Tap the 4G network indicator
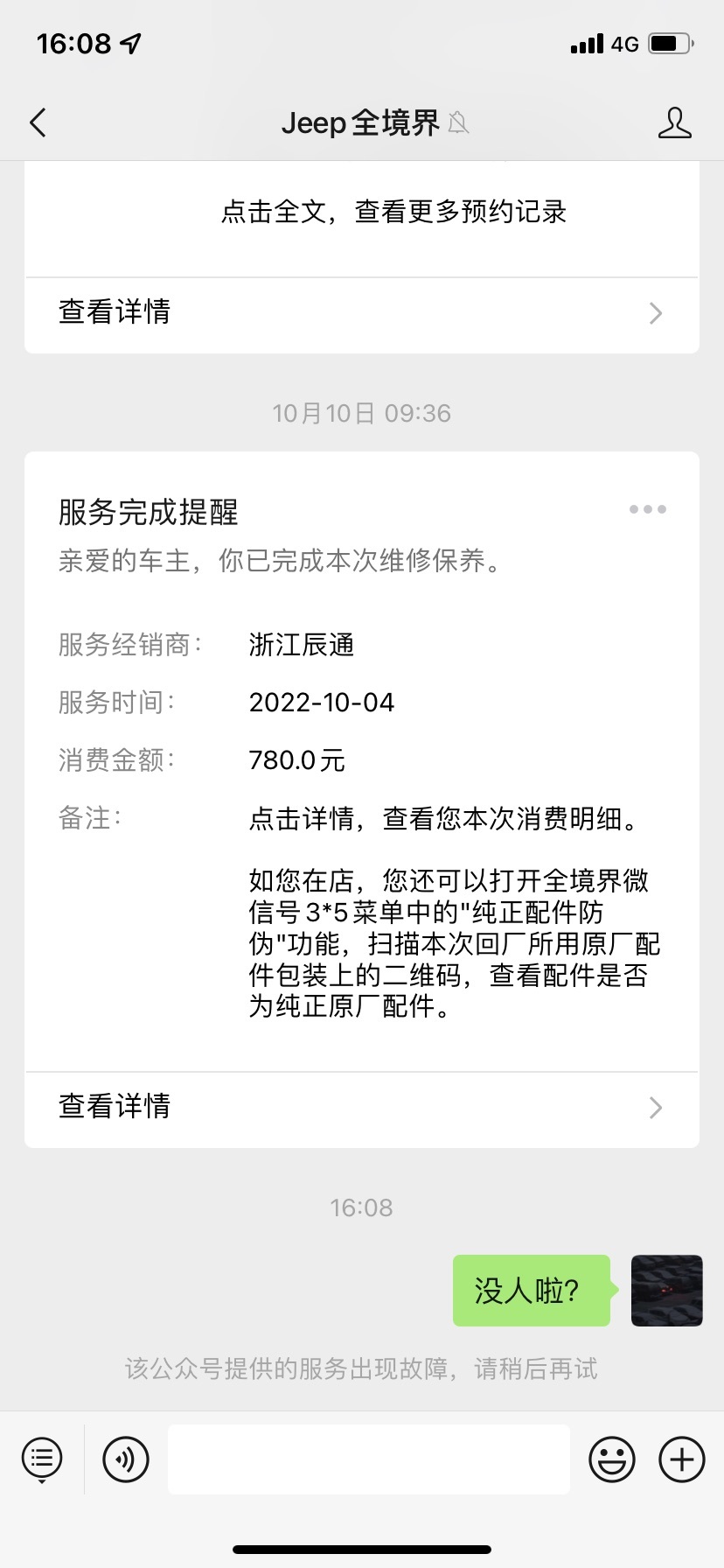This screenshot has height=1568, width=724. click(623, 44)
